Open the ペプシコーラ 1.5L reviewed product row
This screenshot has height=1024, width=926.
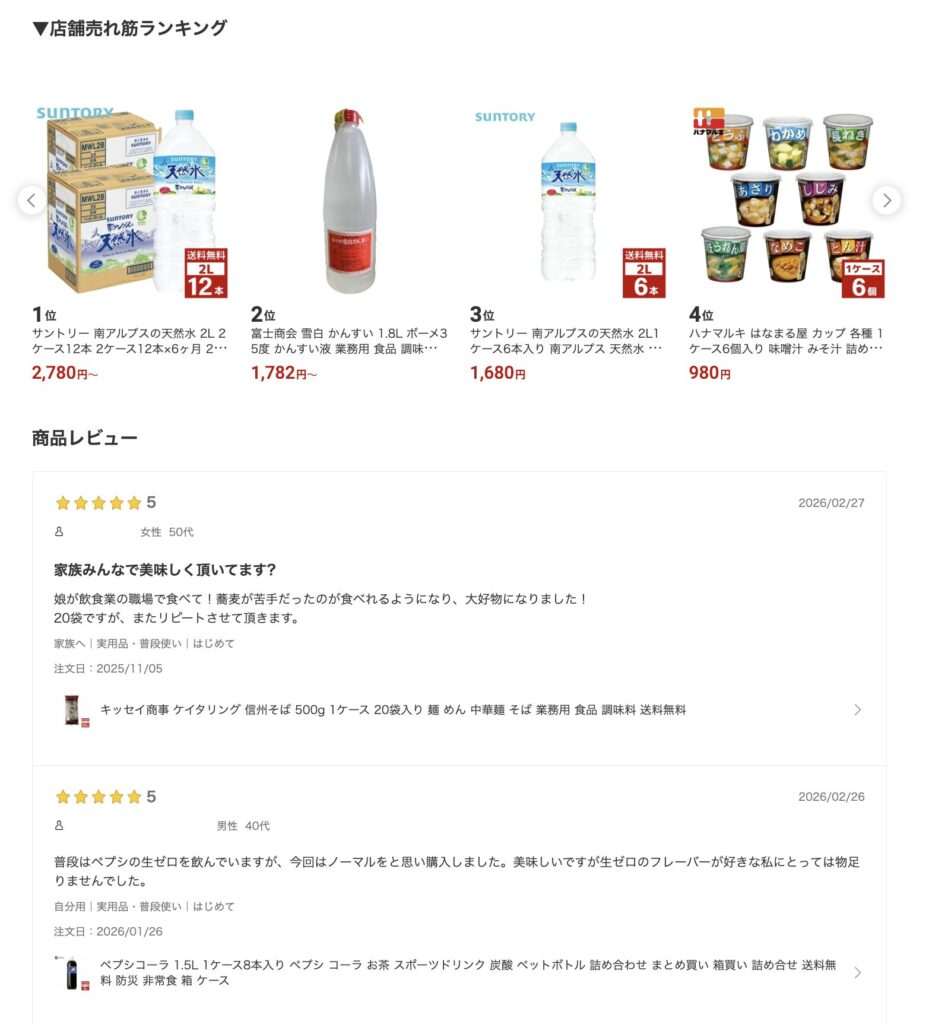click(459, 972)
